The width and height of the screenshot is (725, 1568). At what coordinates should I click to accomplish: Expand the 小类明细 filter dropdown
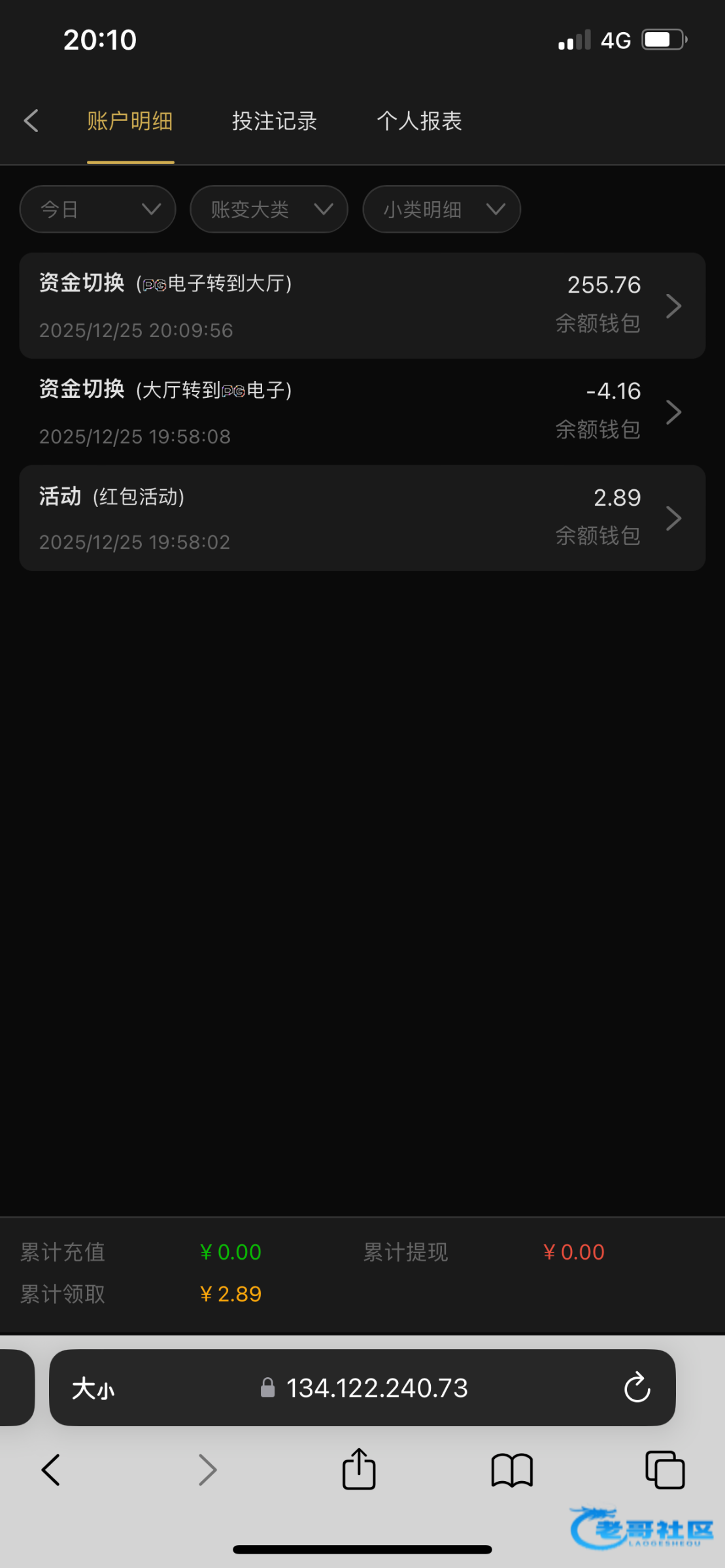(441, 209)
